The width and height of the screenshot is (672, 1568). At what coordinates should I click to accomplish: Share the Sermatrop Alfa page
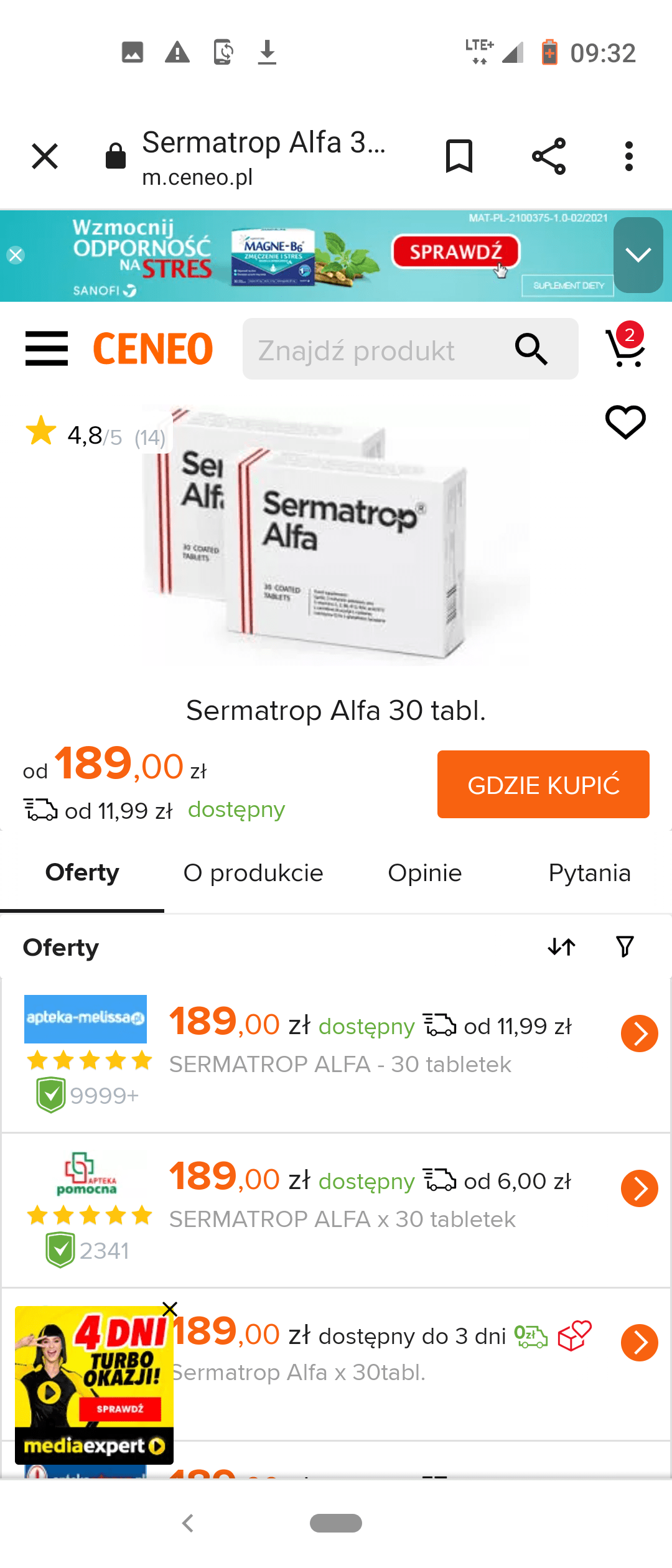[549, 156]
